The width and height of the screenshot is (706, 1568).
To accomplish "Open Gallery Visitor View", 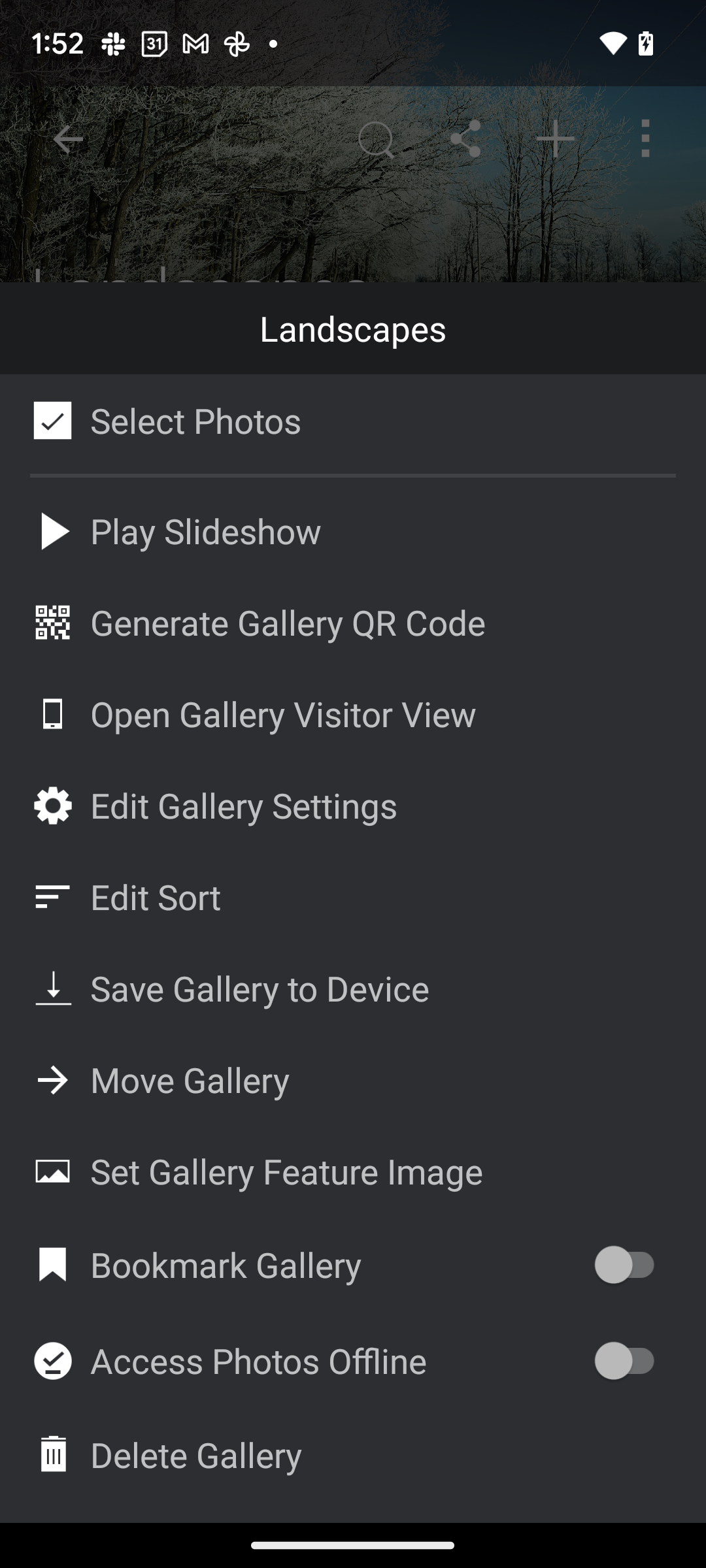I will [x=353, y=715].
